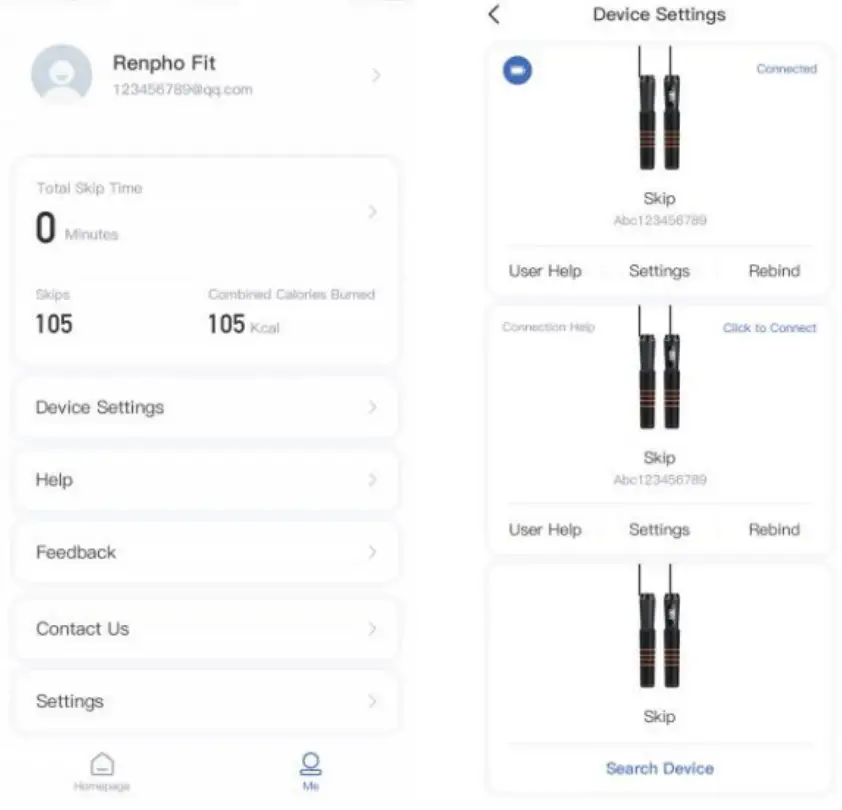Open the Settings row at the bottom of the list

205,701
